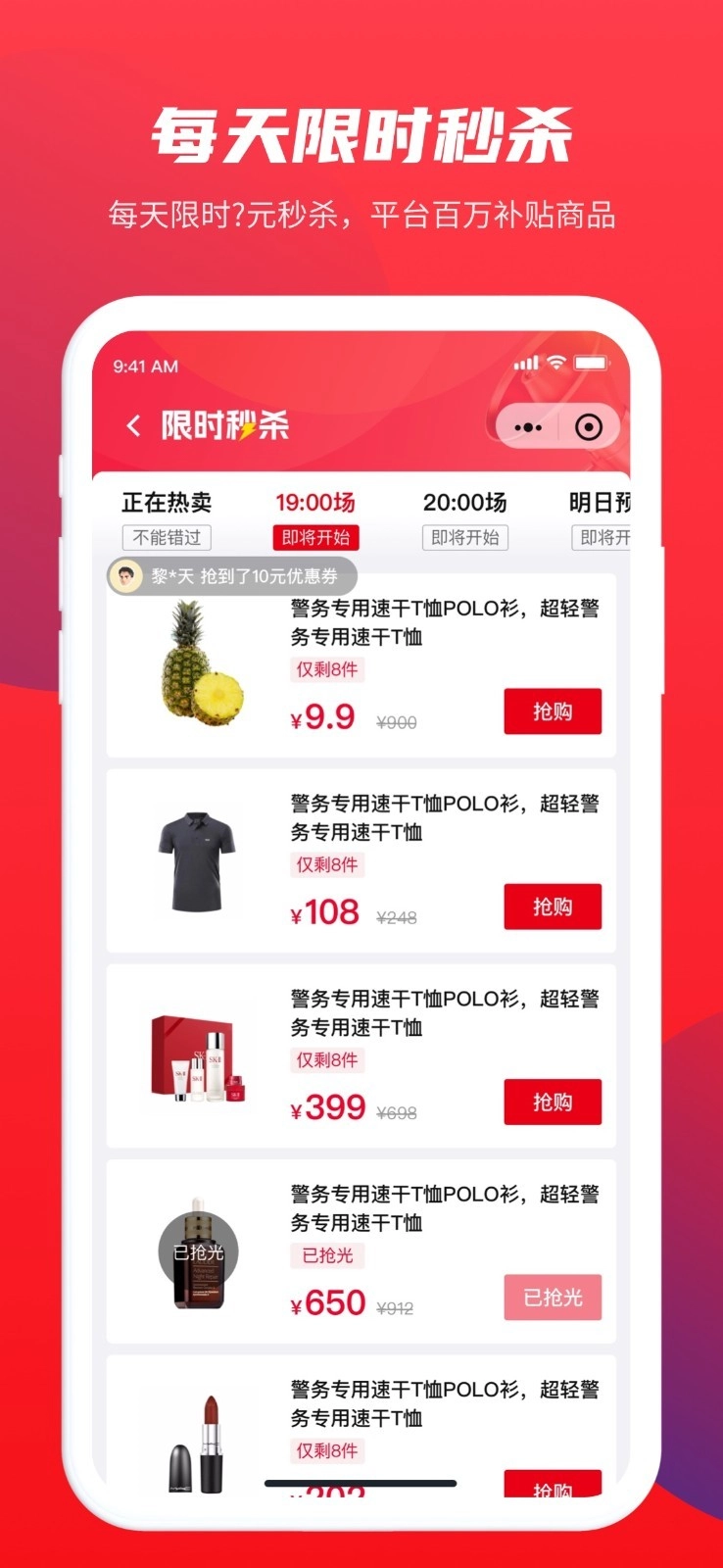Select the 19:00场 session tab
This screenshot has height=1568, width=723.
(314, 502)
